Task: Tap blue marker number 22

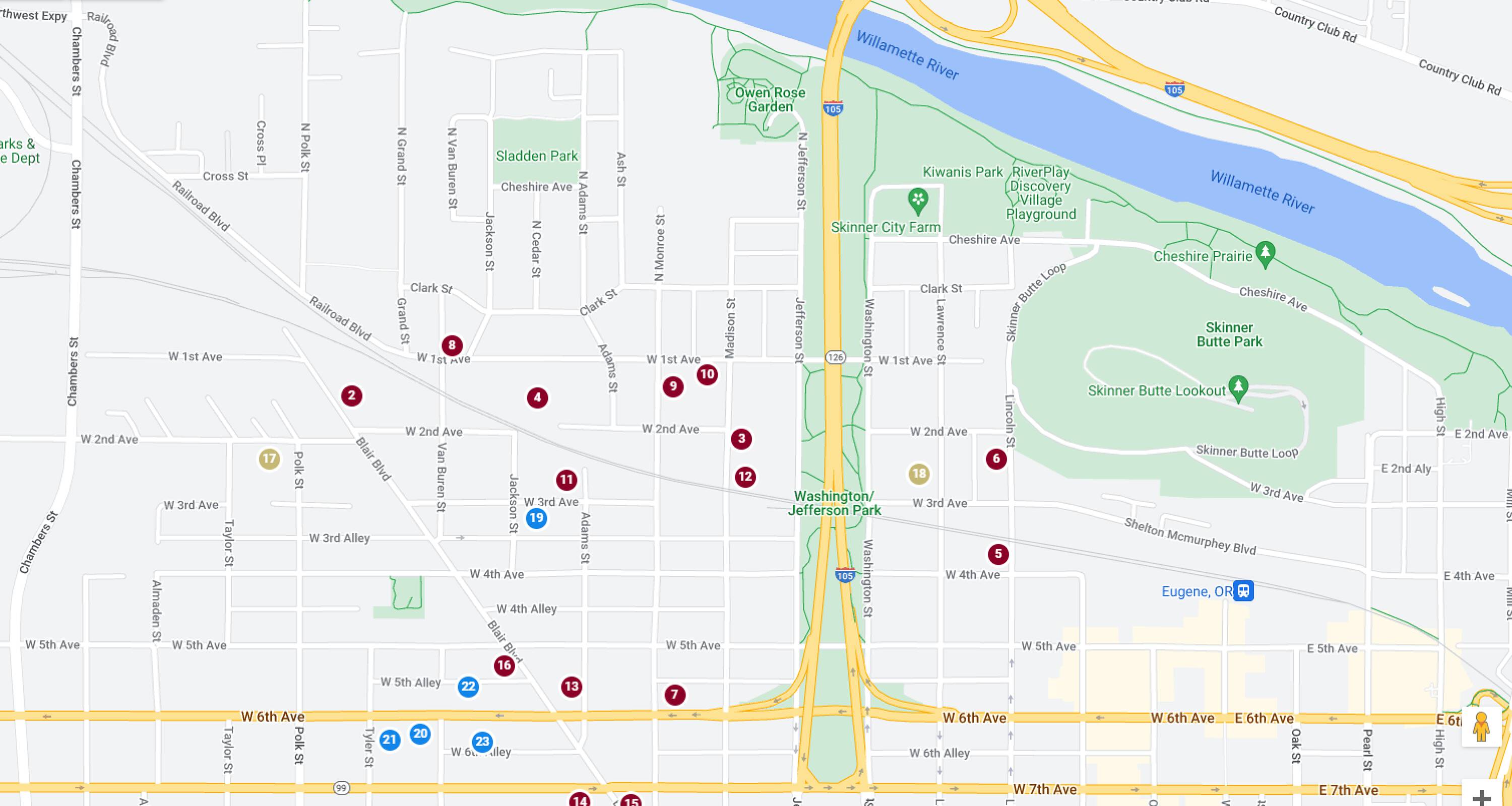Action: click(x=468, y=687)
